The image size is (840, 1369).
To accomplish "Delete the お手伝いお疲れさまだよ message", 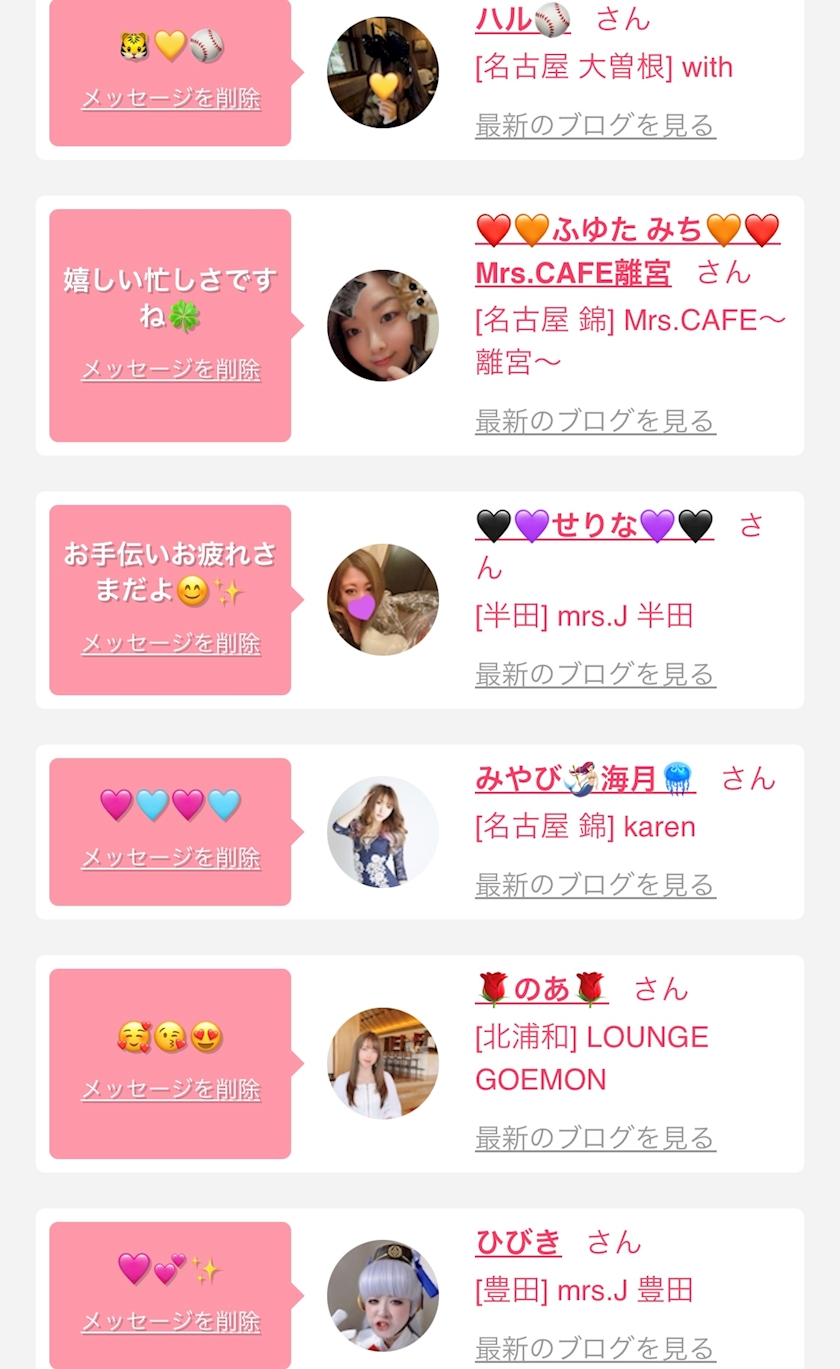I will 171,644.
